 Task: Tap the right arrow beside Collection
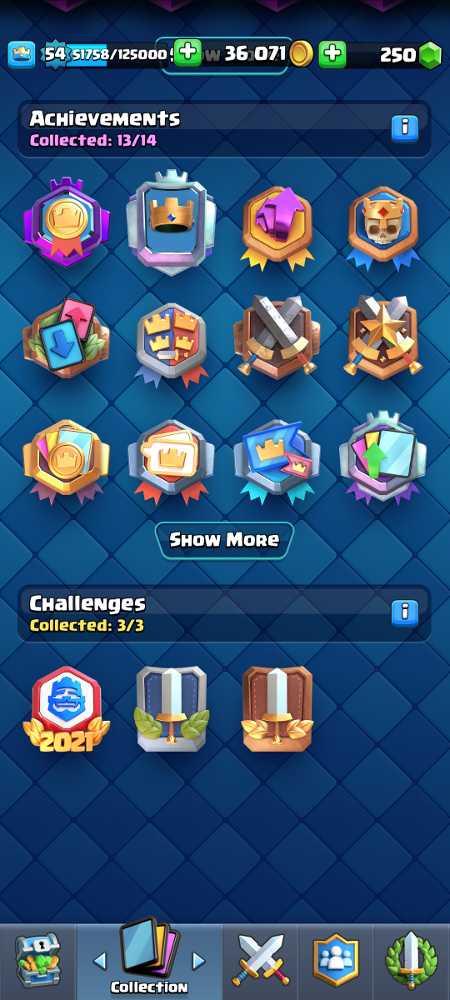[199, 961]
